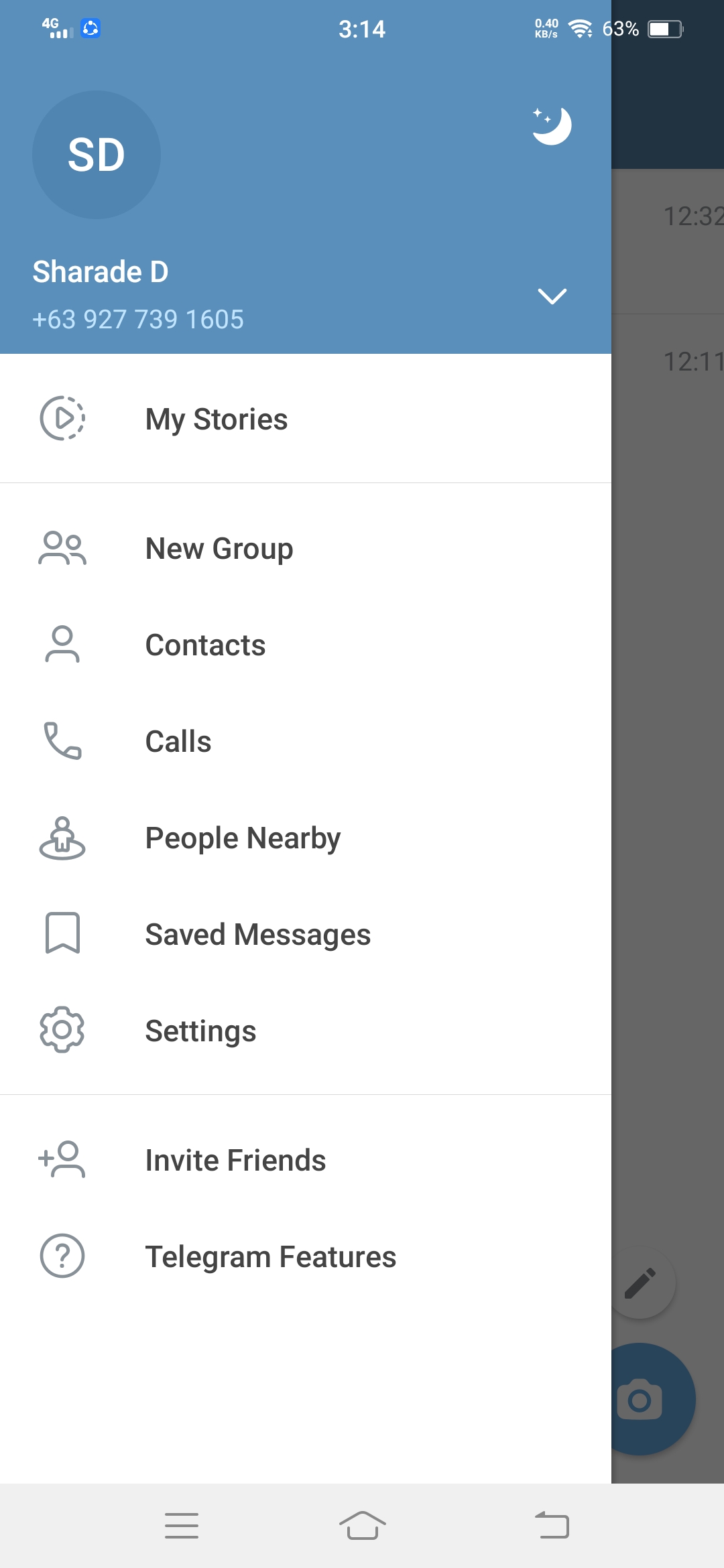Image resolution: width=724 pixels, height=1568 pixels.
Task: Open My Stories
Action: 306,419
